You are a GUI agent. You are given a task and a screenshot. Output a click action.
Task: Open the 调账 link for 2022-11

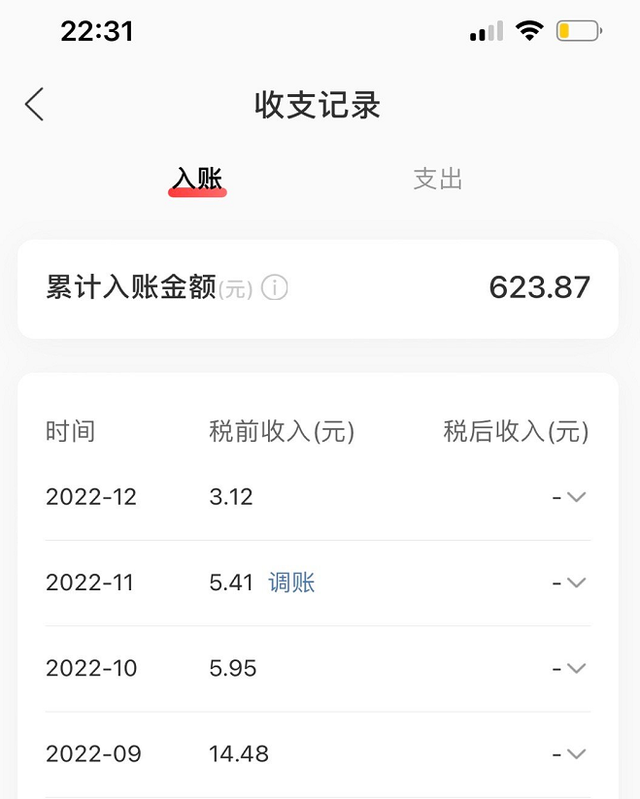point(292,582)
